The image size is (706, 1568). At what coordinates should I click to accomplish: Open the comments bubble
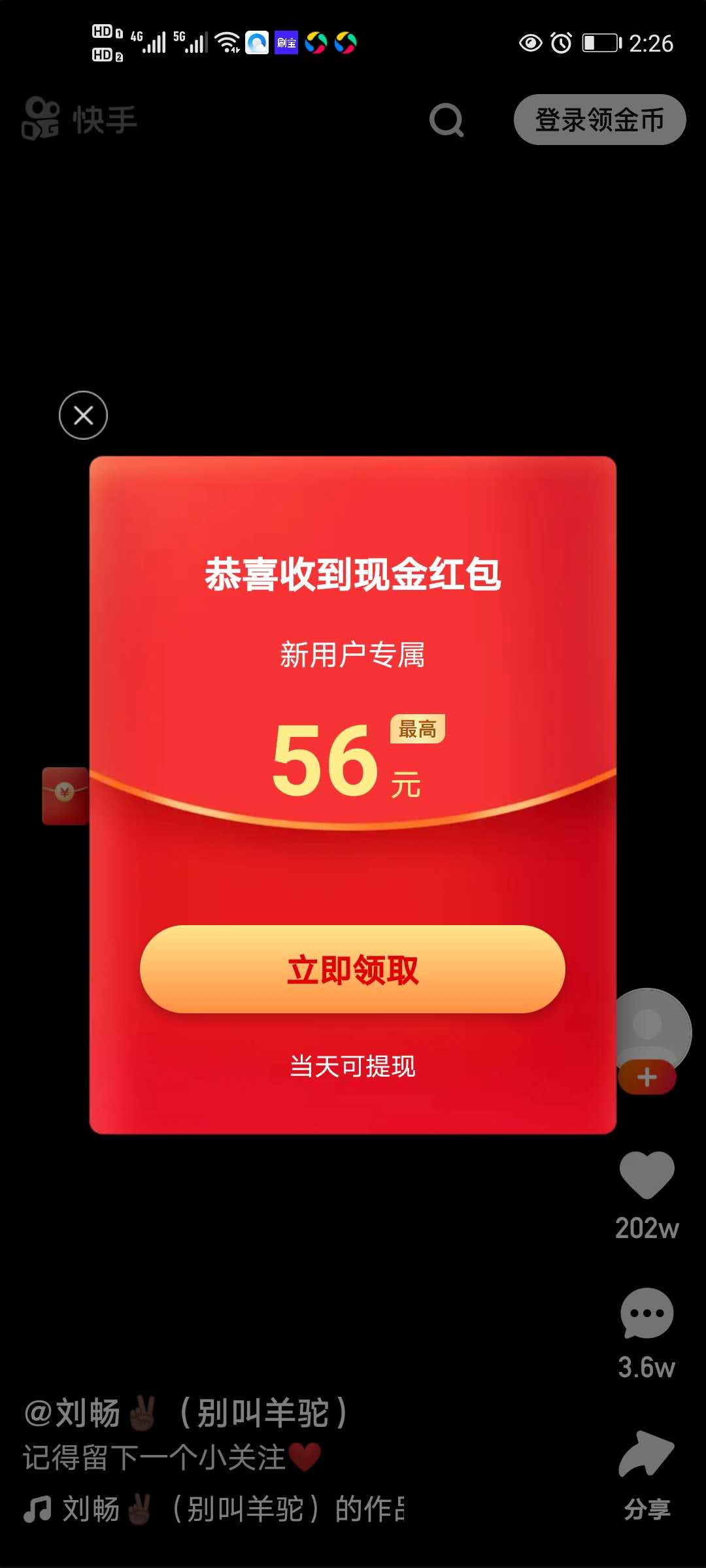[x=647, y=1313]
